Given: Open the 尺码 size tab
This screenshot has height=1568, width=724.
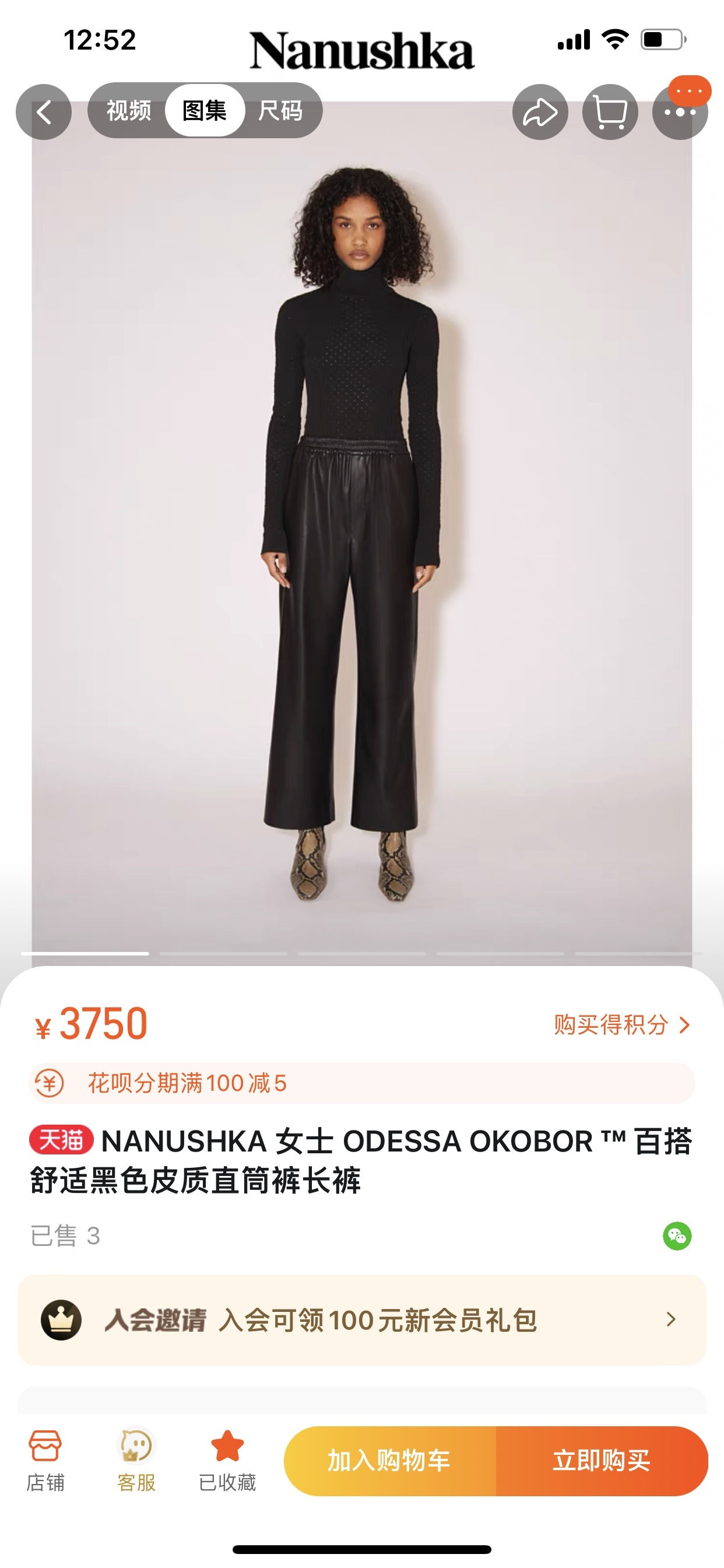Looking at the screenshot, I should pos(280,111).
